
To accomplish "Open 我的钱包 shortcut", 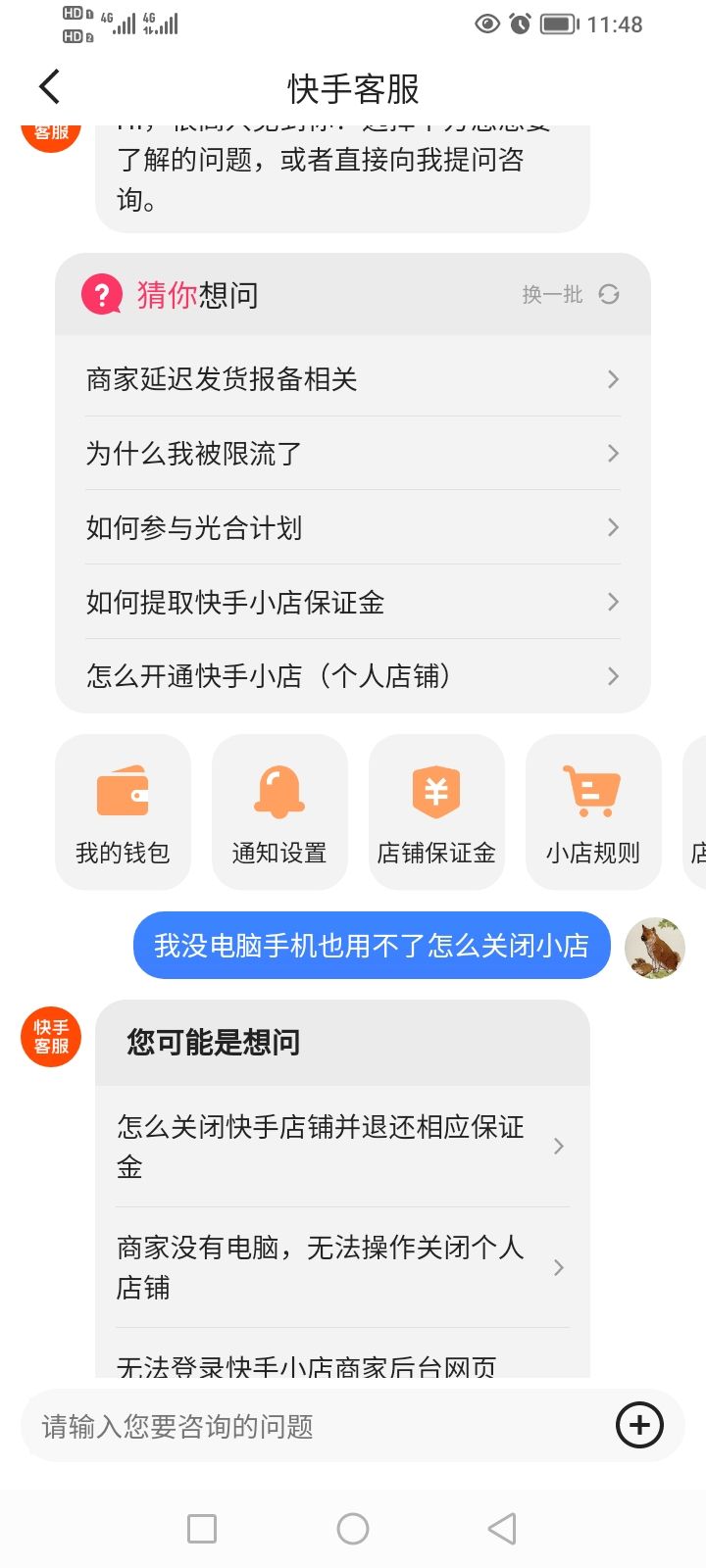I will (x=123, y=812).
